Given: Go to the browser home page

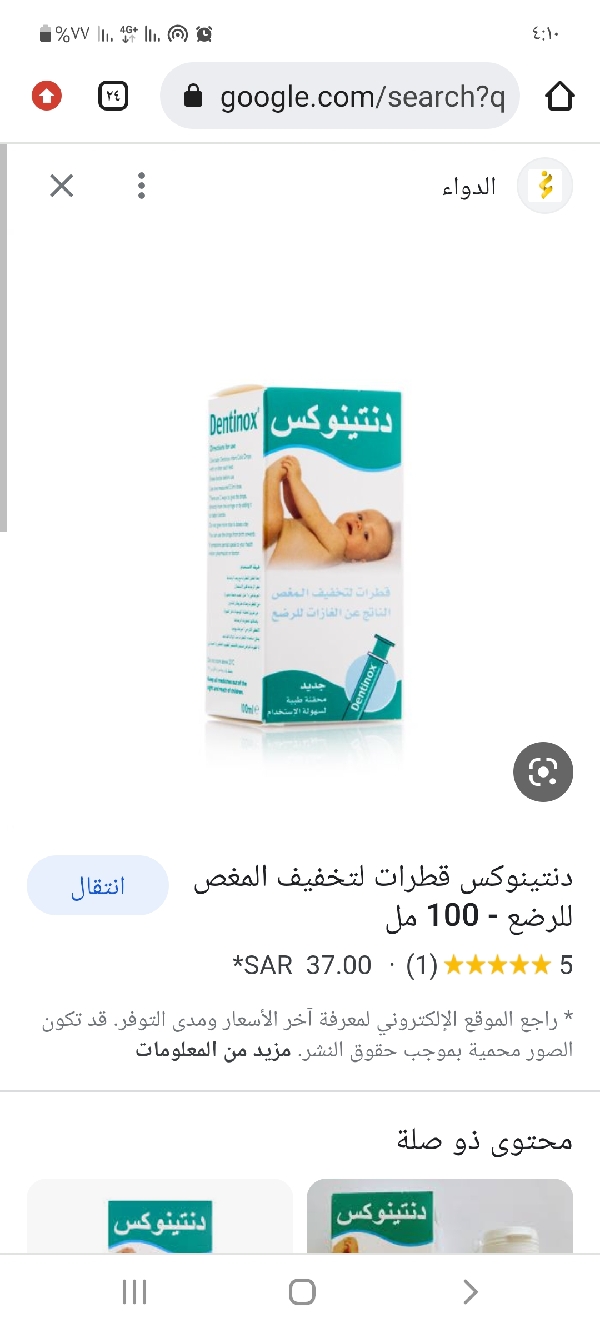Looking at the screenshot, I should (x=560, y=96).
